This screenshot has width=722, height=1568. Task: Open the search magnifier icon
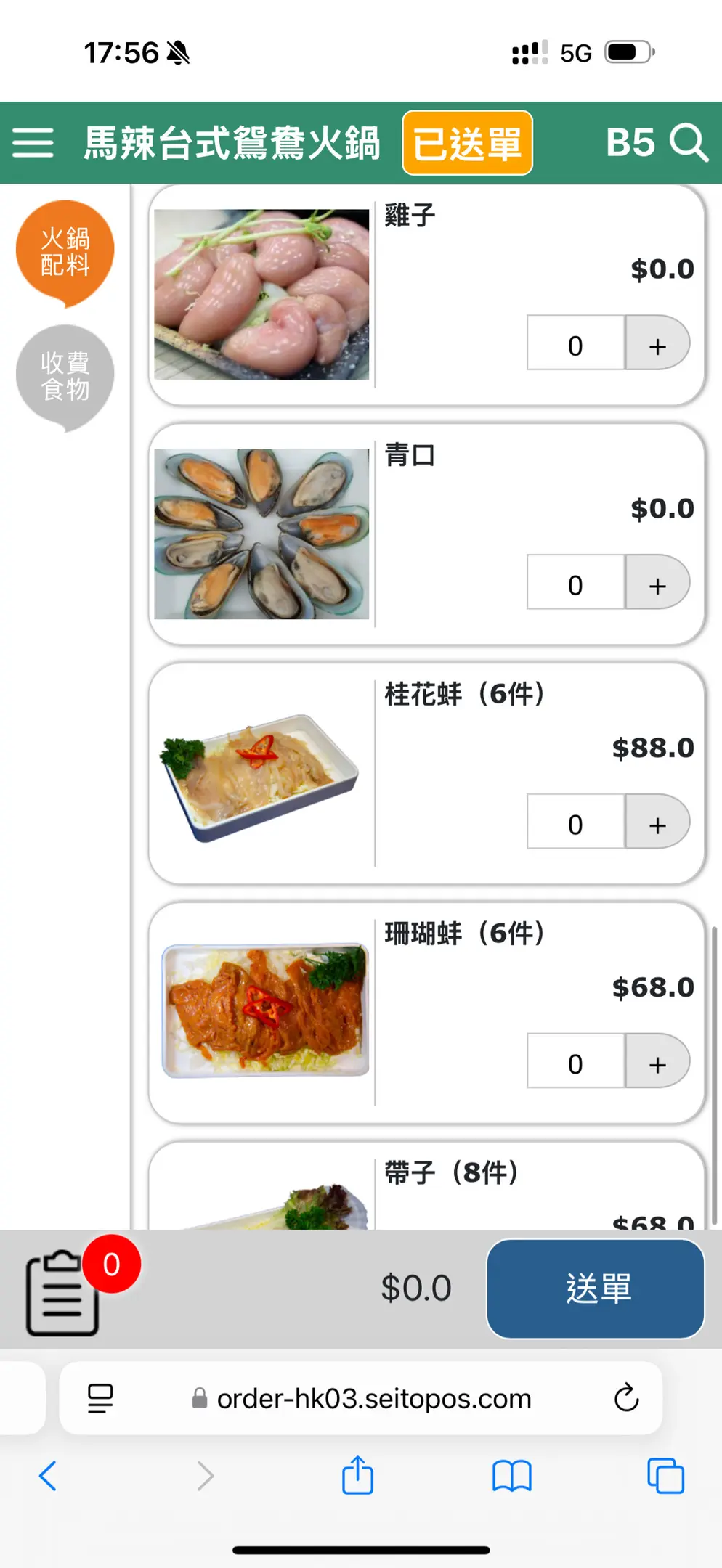tap(688, 142)
